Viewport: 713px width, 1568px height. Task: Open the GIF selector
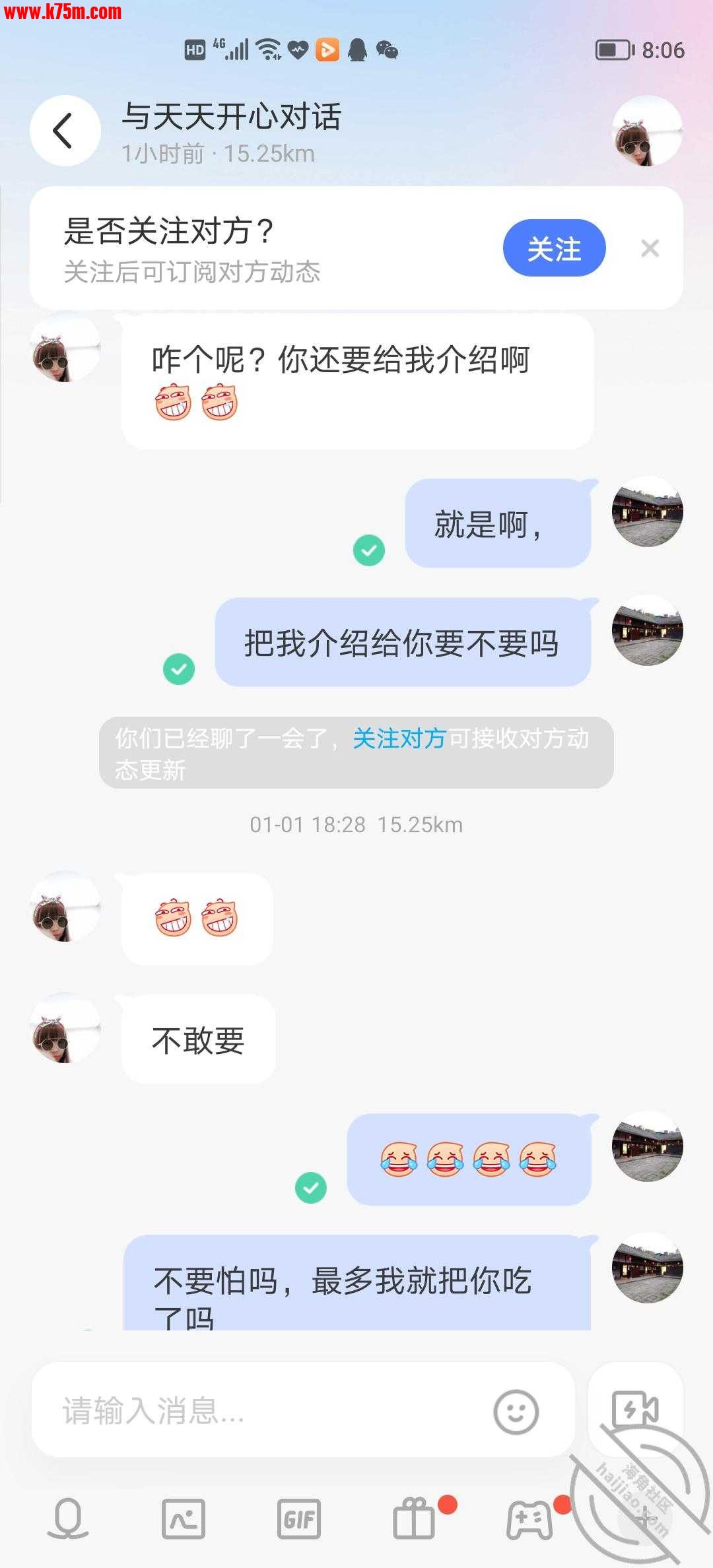pos(298,1519)
